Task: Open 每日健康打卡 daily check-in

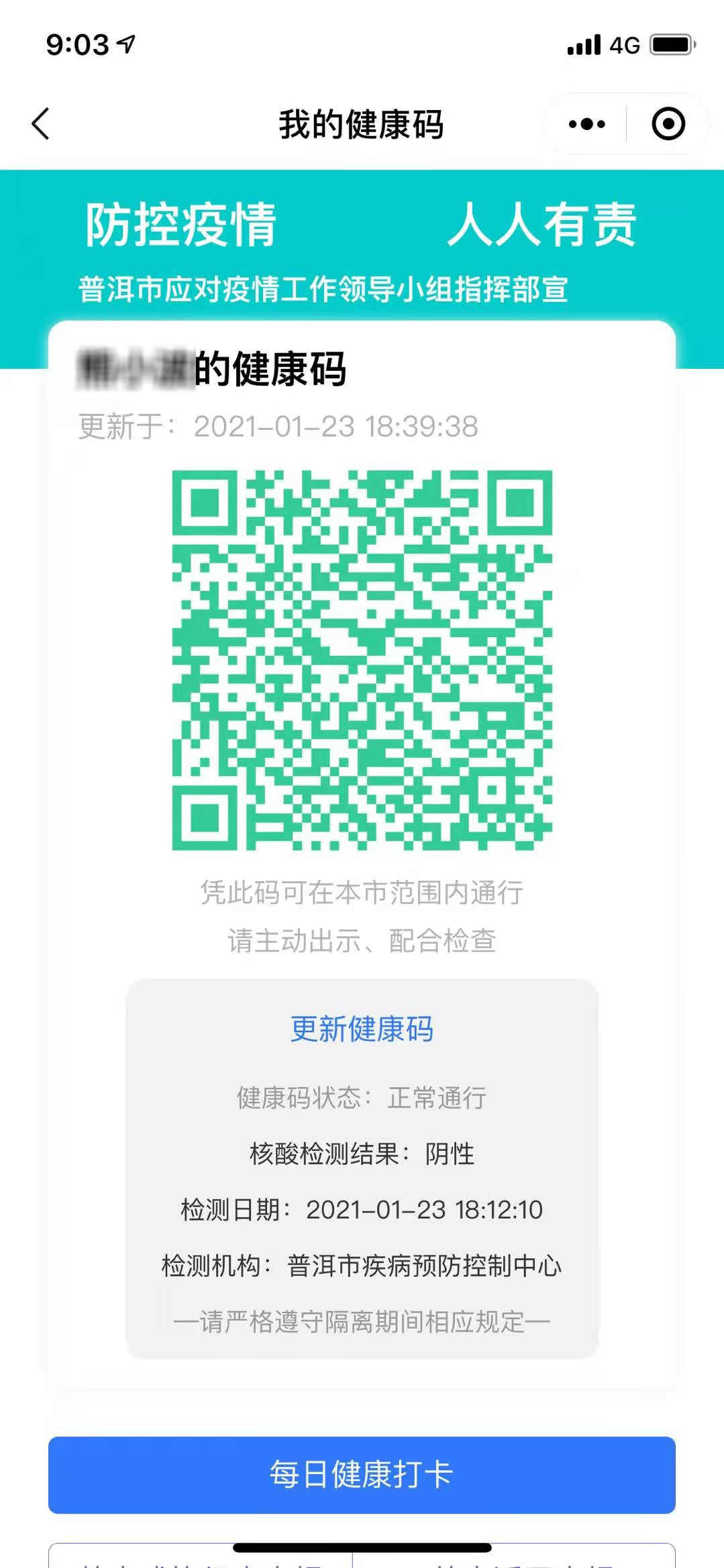Action: pos(362,1475)
